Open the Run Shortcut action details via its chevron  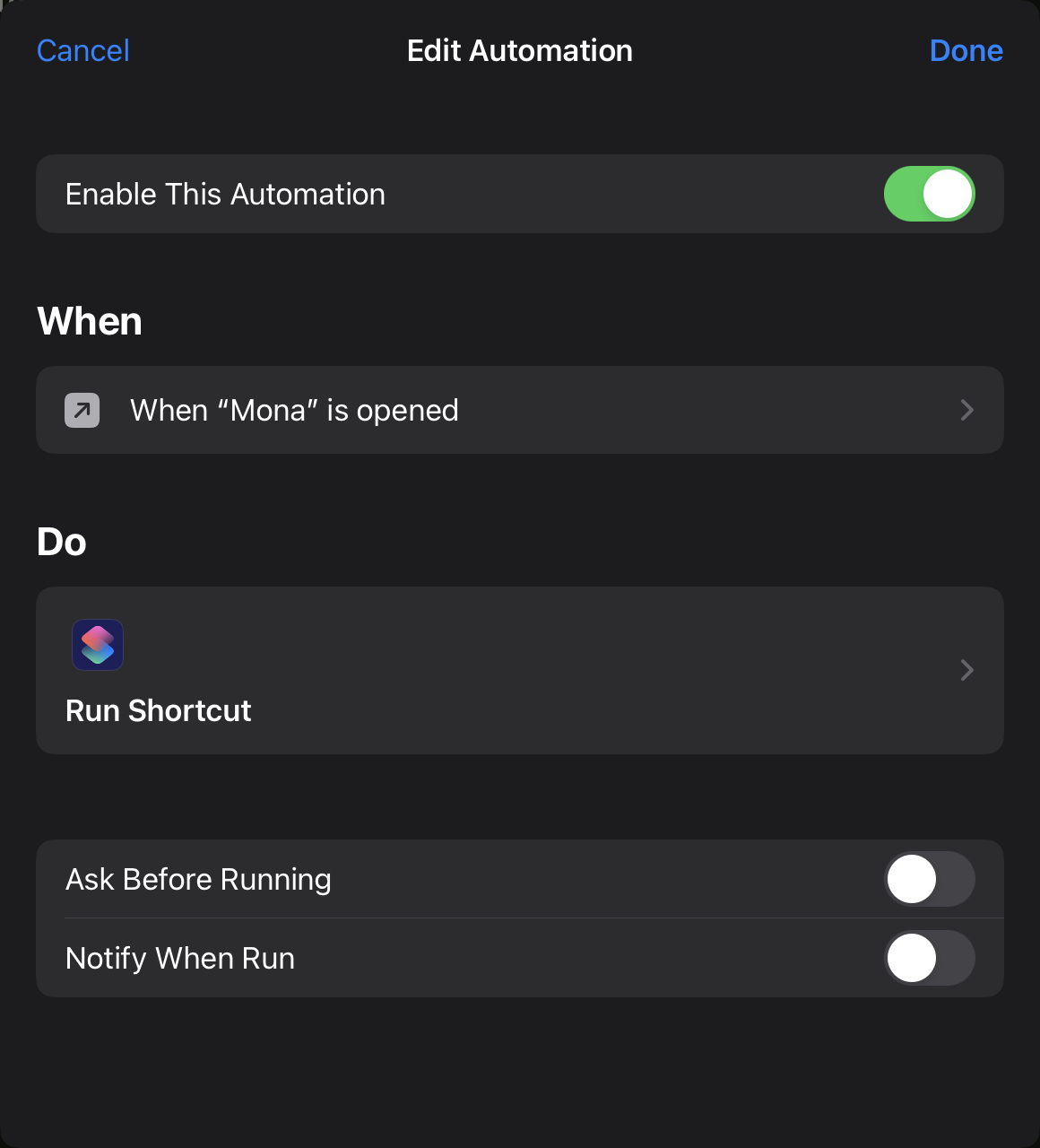[966, 670]
